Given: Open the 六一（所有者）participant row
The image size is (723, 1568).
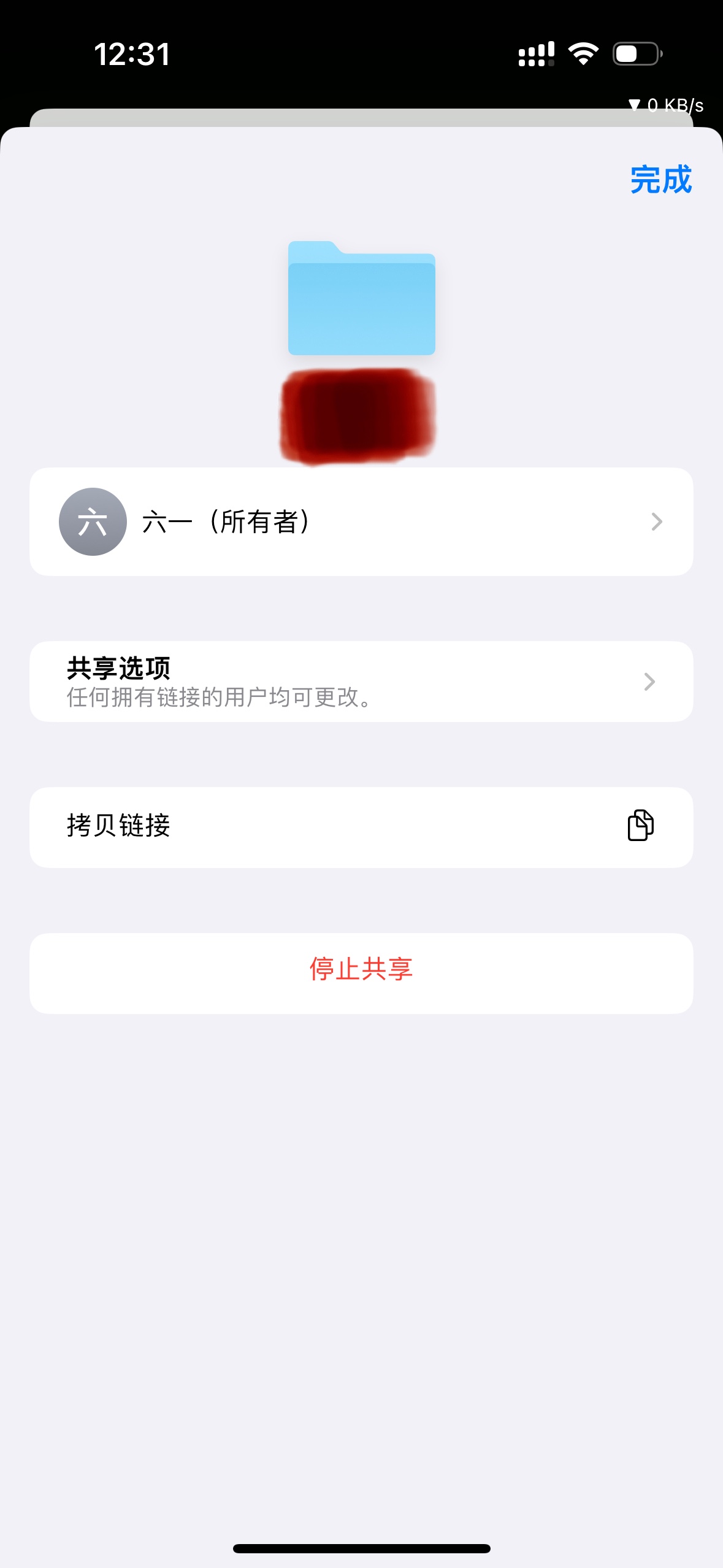Looking at the screenshot, I should click(361, 521).
